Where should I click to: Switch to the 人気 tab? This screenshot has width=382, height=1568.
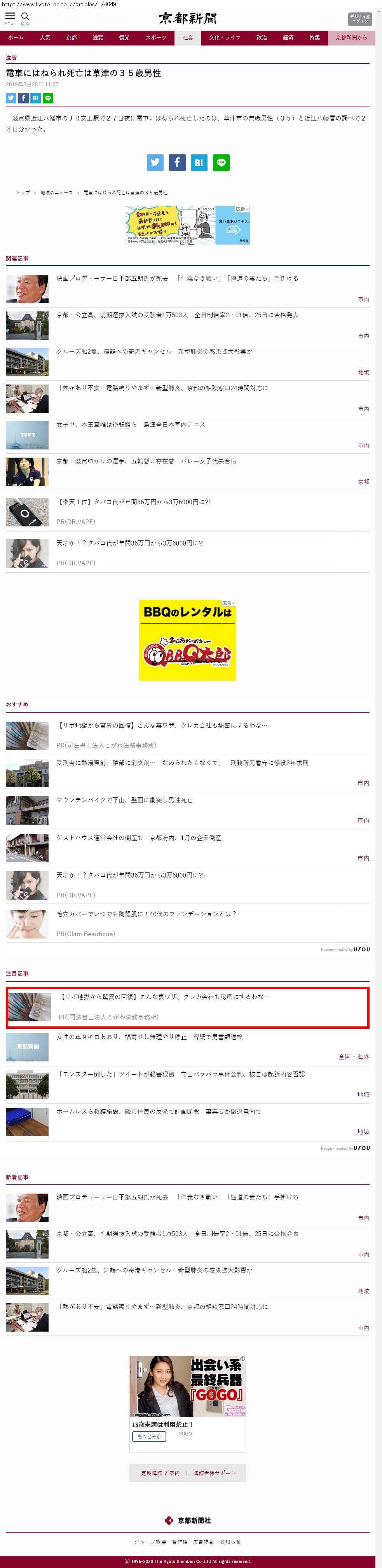tap(45, 38)
